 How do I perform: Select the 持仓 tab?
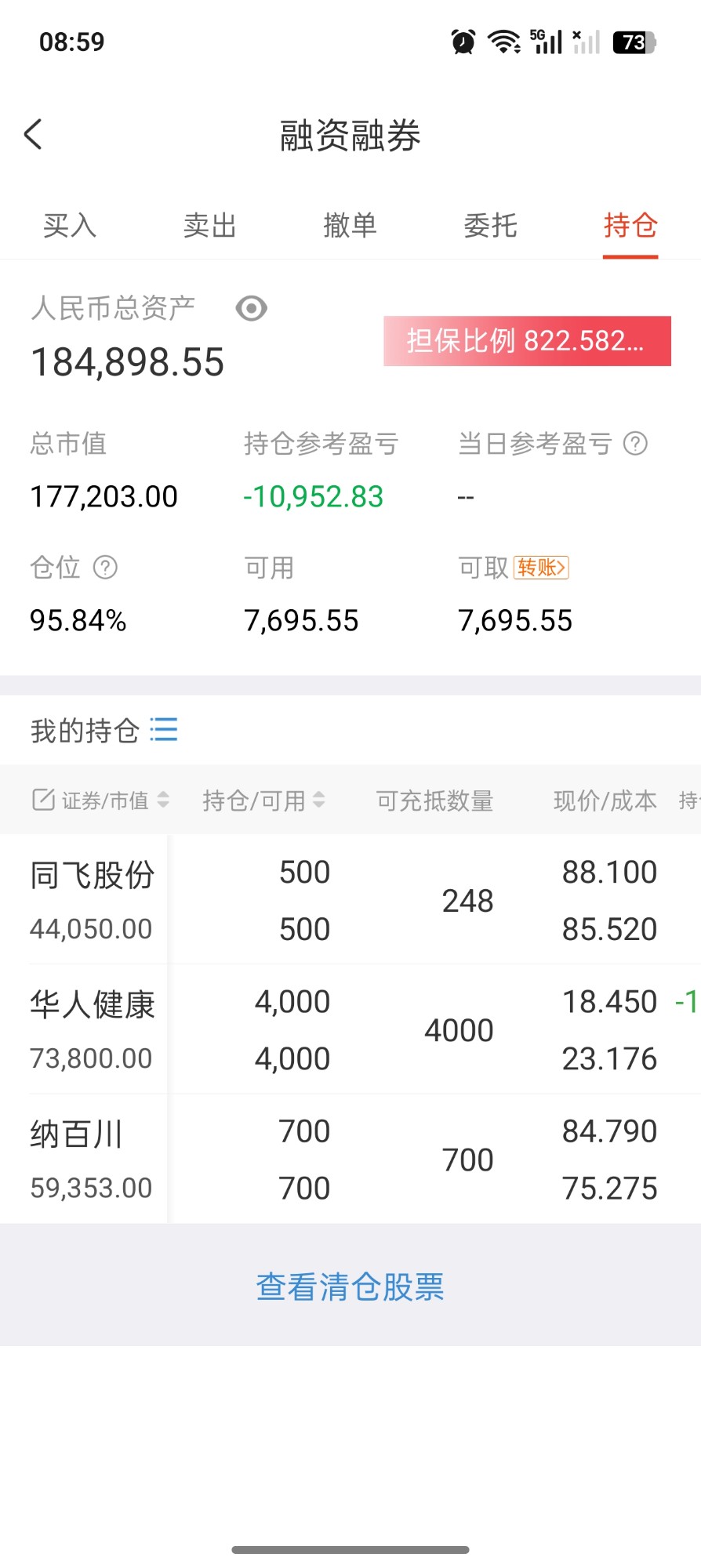pos(630,226)
